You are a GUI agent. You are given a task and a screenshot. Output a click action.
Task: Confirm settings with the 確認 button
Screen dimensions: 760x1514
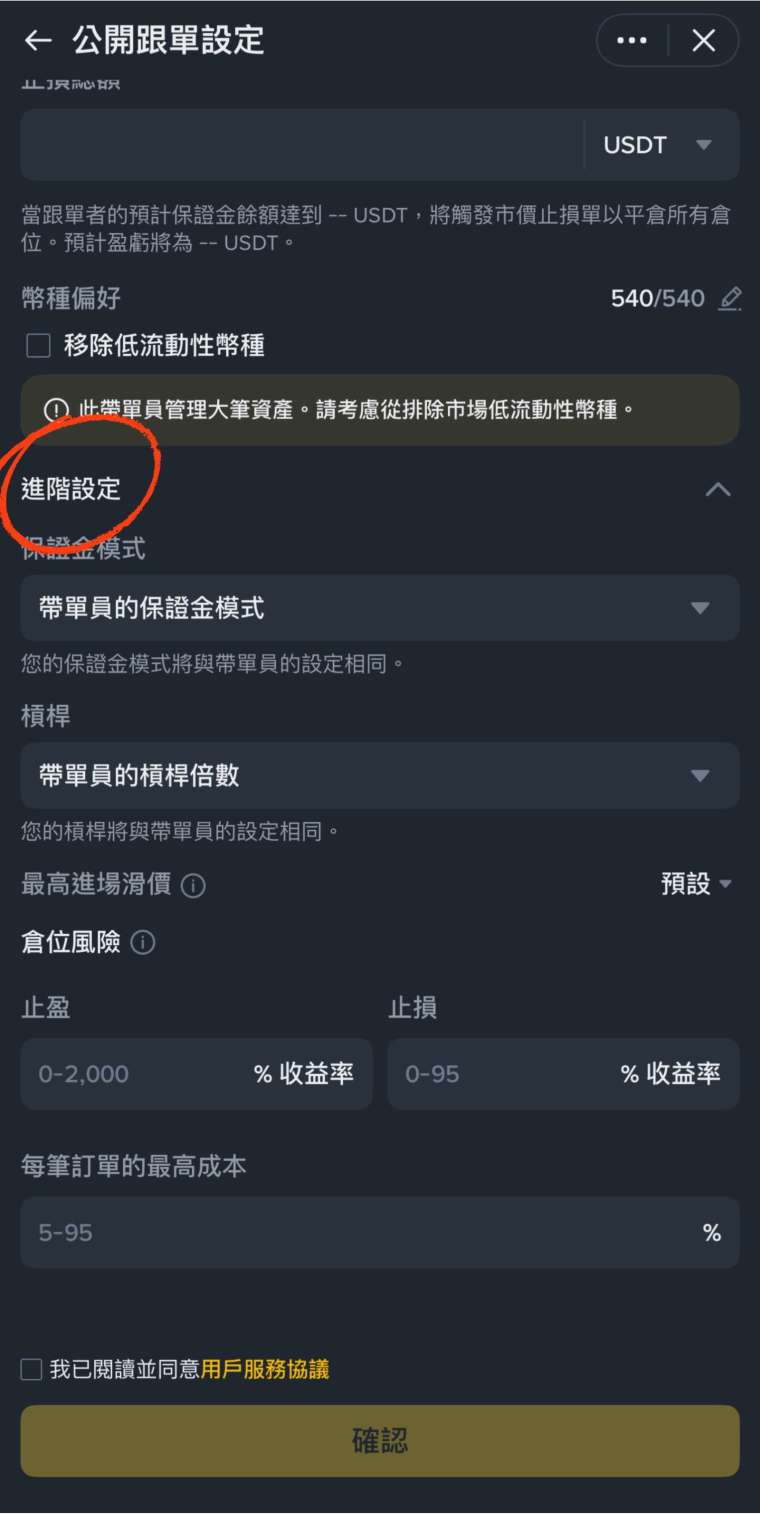pyautogui.click(x=380, y=1441)
